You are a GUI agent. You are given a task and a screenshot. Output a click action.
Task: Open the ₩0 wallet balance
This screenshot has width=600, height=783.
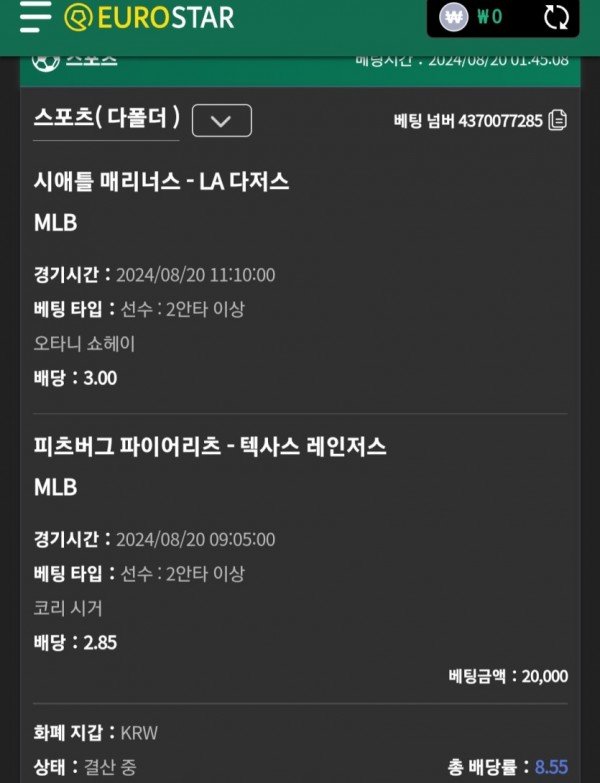(x=474, y=17)
